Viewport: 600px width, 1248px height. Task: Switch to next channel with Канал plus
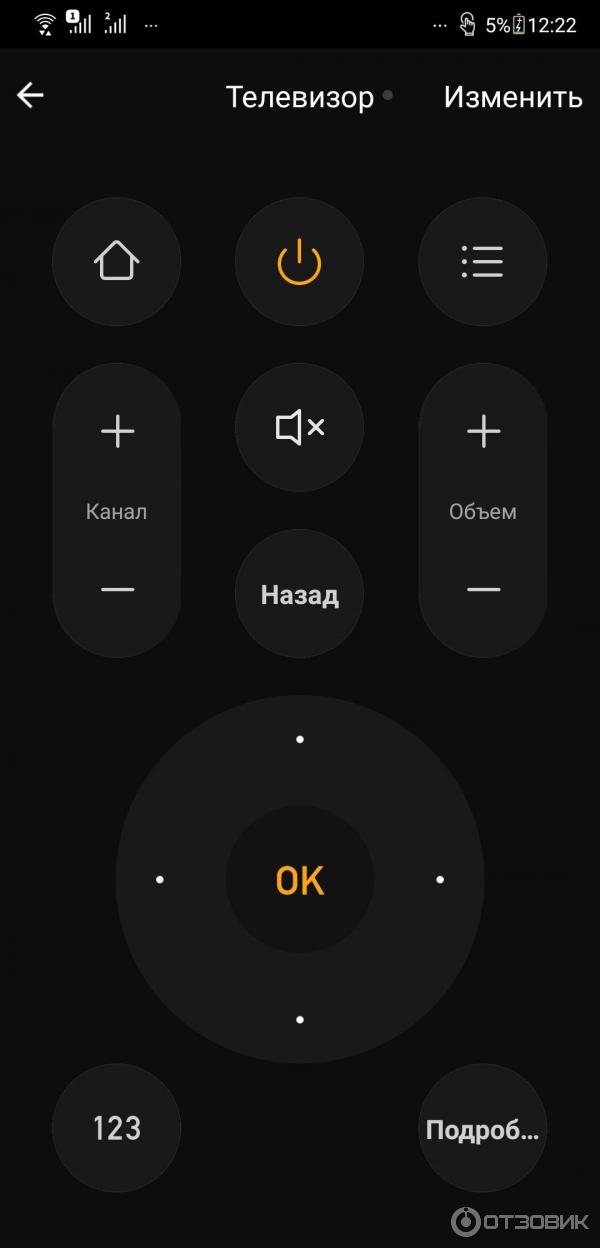117,432
